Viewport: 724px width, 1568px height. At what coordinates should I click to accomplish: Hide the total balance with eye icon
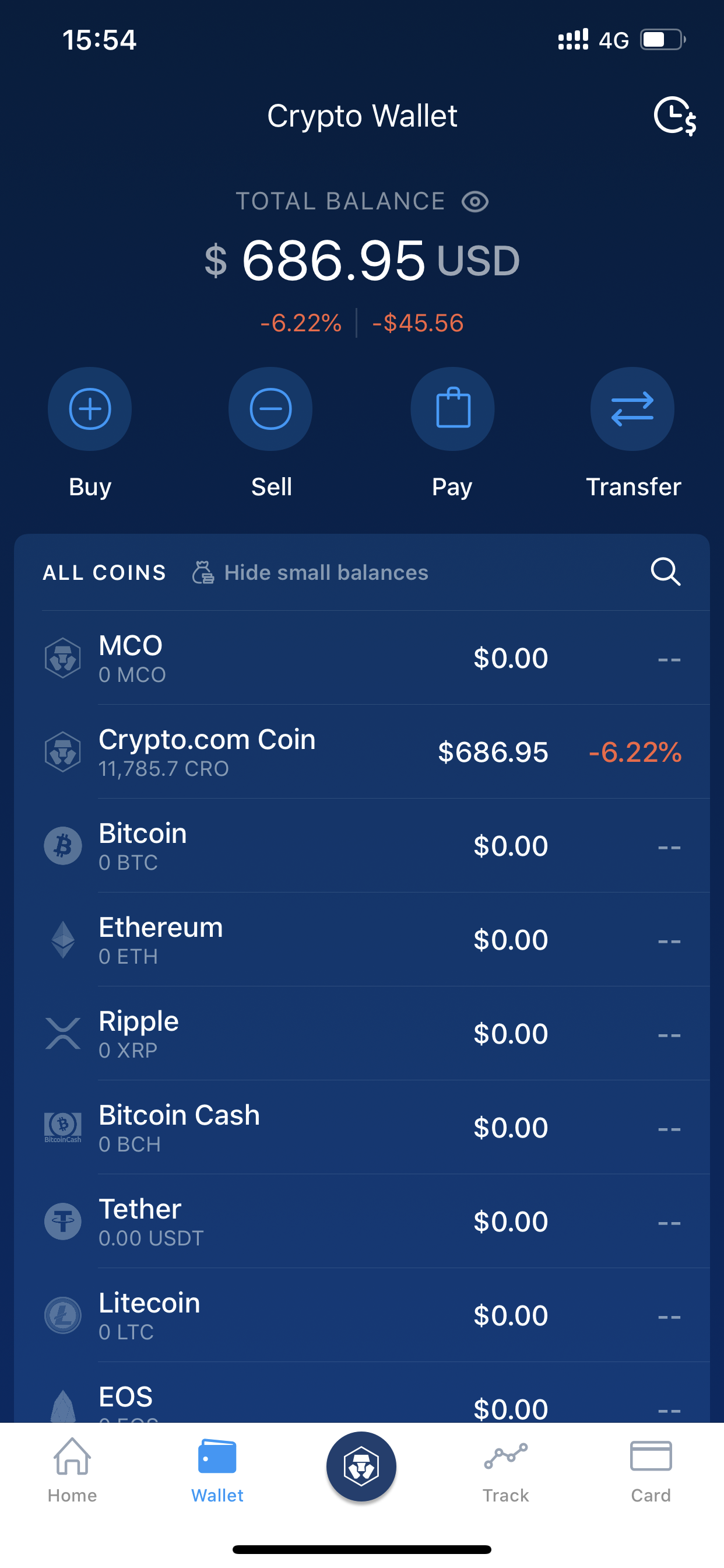pyautogui.click(x=475, y=201)
